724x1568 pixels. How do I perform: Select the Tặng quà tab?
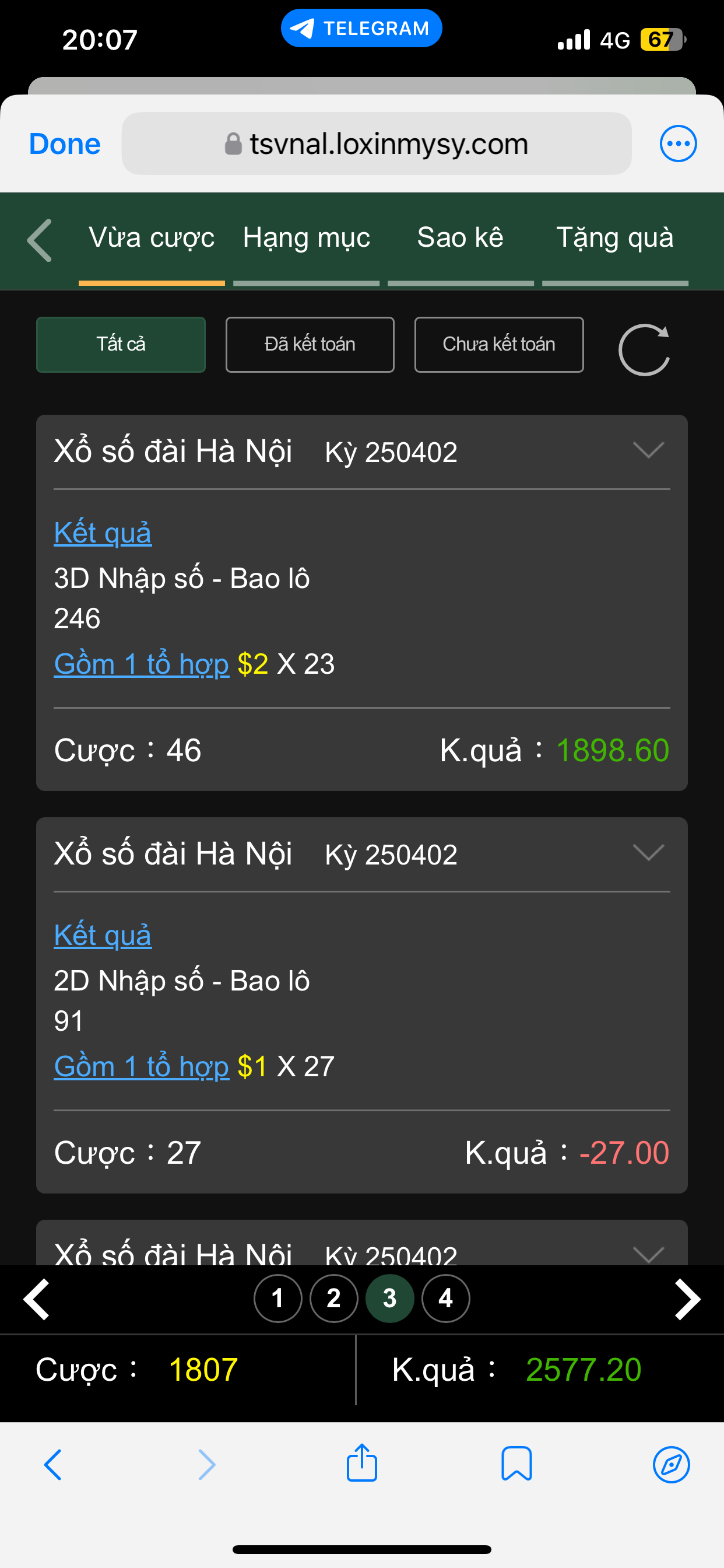pyautogui.click(x=614, y=238)
